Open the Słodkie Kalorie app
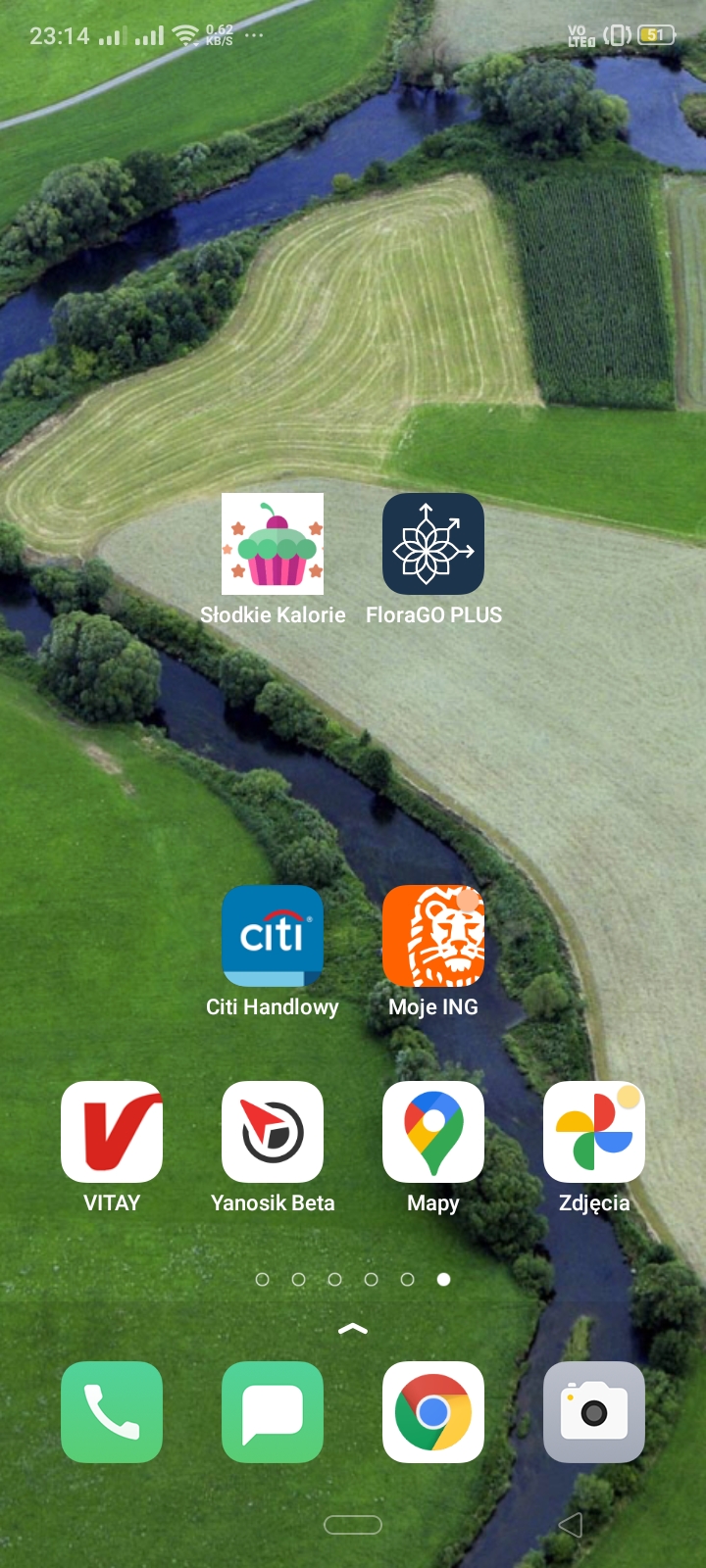Image resolution: width=706 pixels, height=1568 pixels. point(273,544)
